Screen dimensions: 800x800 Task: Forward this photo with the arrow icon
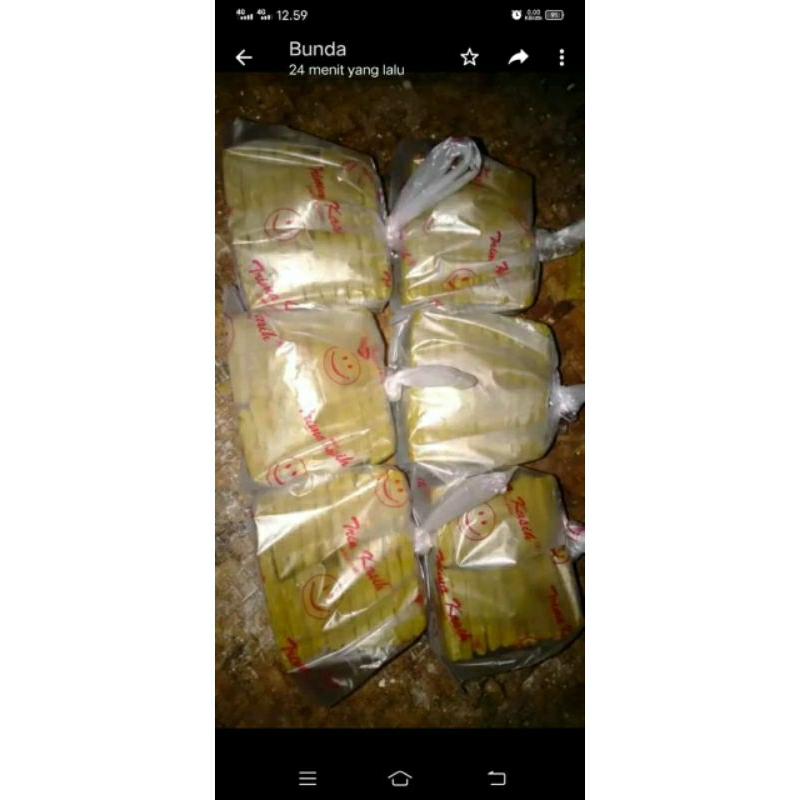click(x=518, y=58)
